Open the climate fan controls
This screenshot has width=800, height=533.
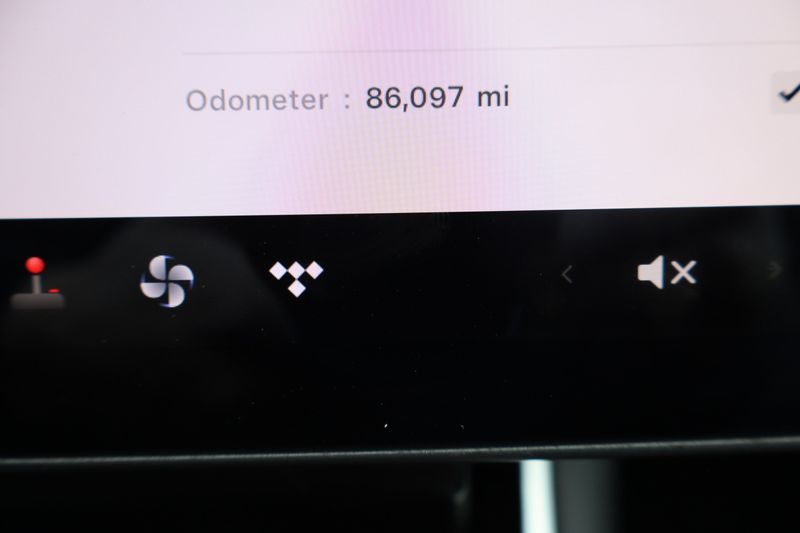166,280
